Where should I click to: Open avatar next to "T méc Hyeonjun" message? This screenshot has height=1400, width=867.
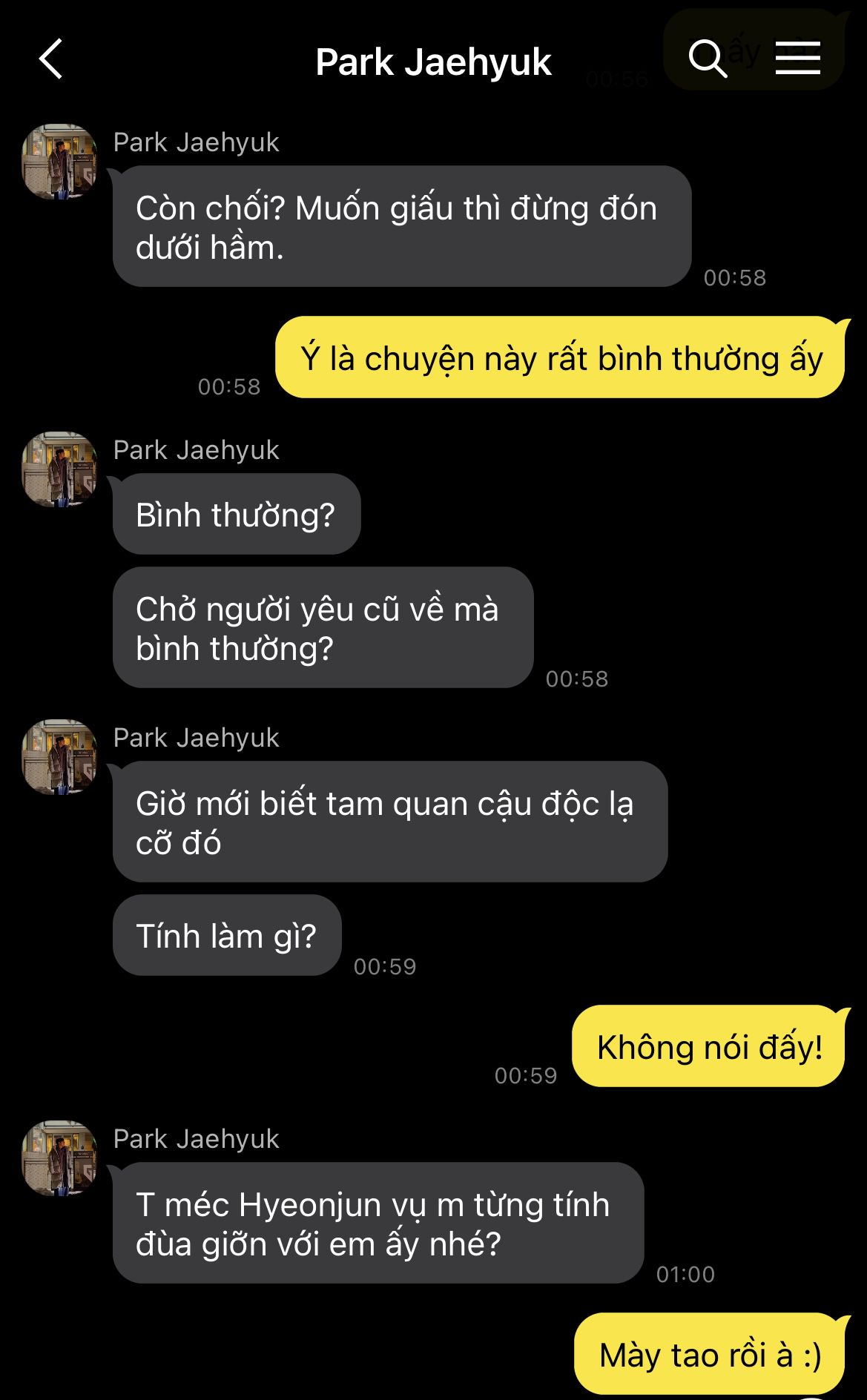click(x=59, y=1158)
